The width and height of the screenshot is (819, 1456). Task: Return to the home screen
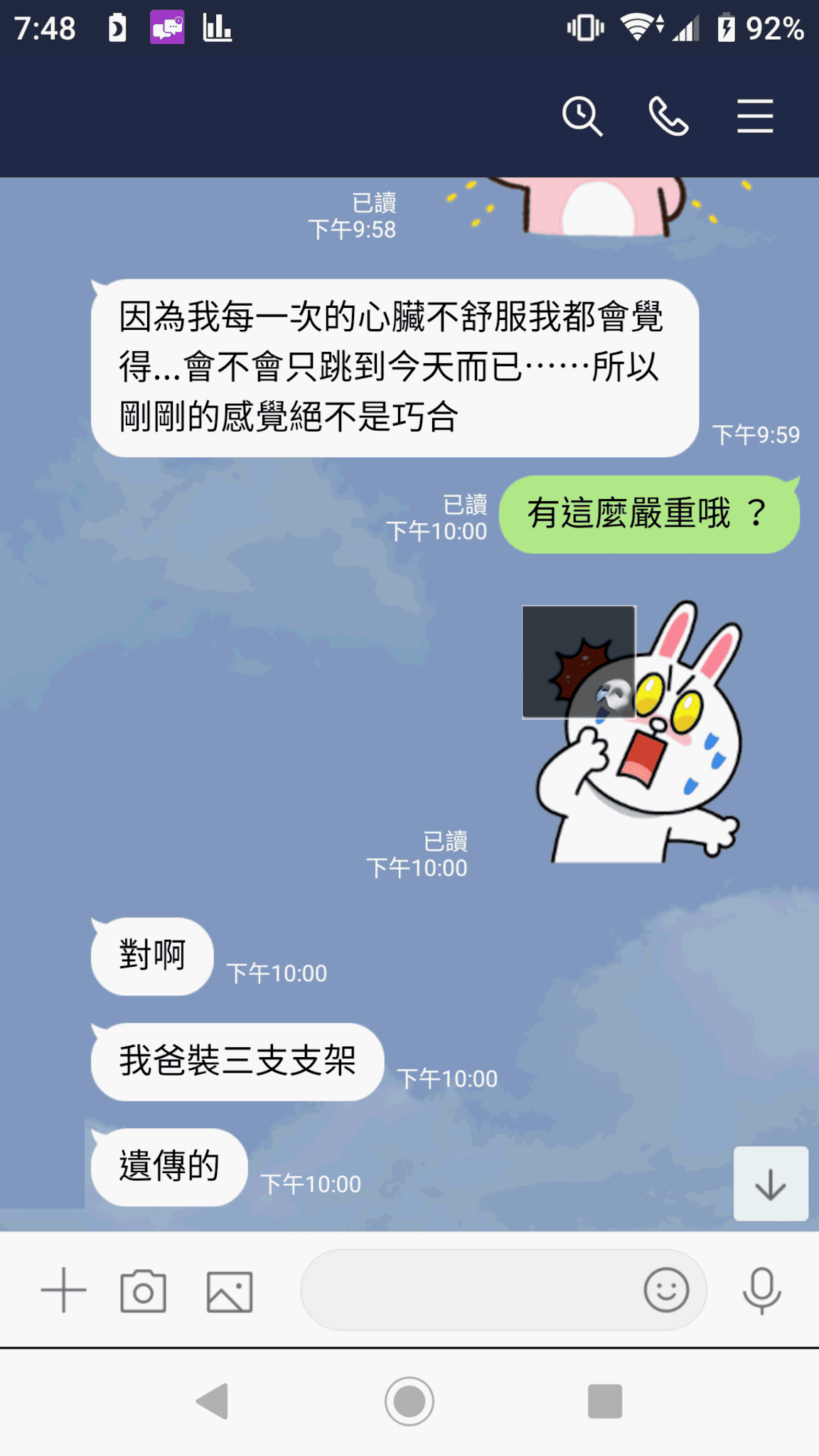[409, 1401]
